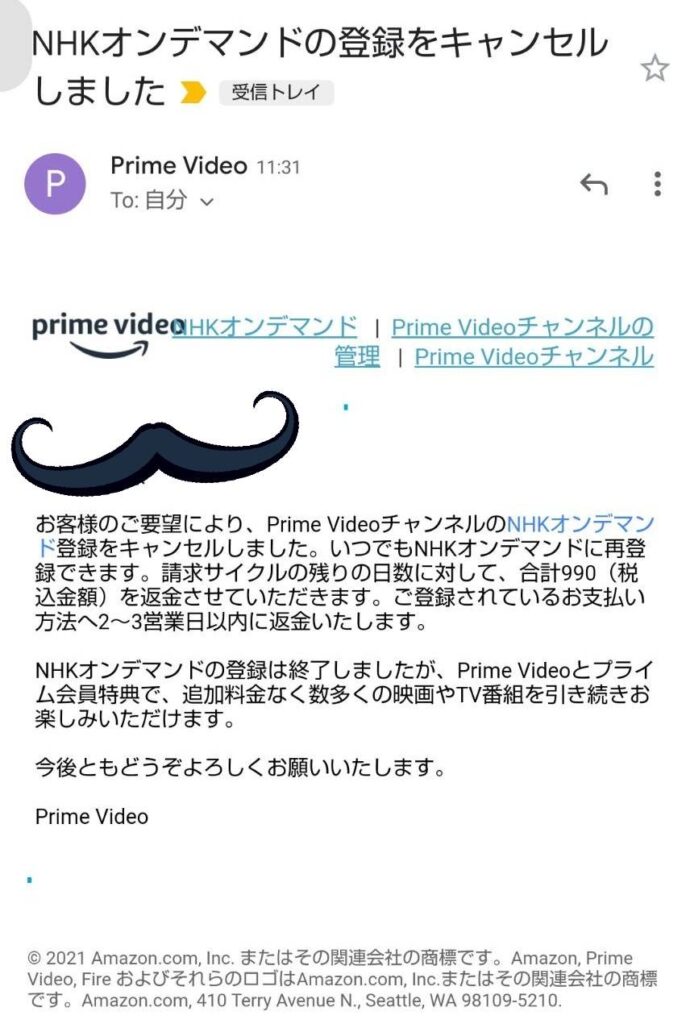Expand recipient details next to 自分

[x=207, y=201]
